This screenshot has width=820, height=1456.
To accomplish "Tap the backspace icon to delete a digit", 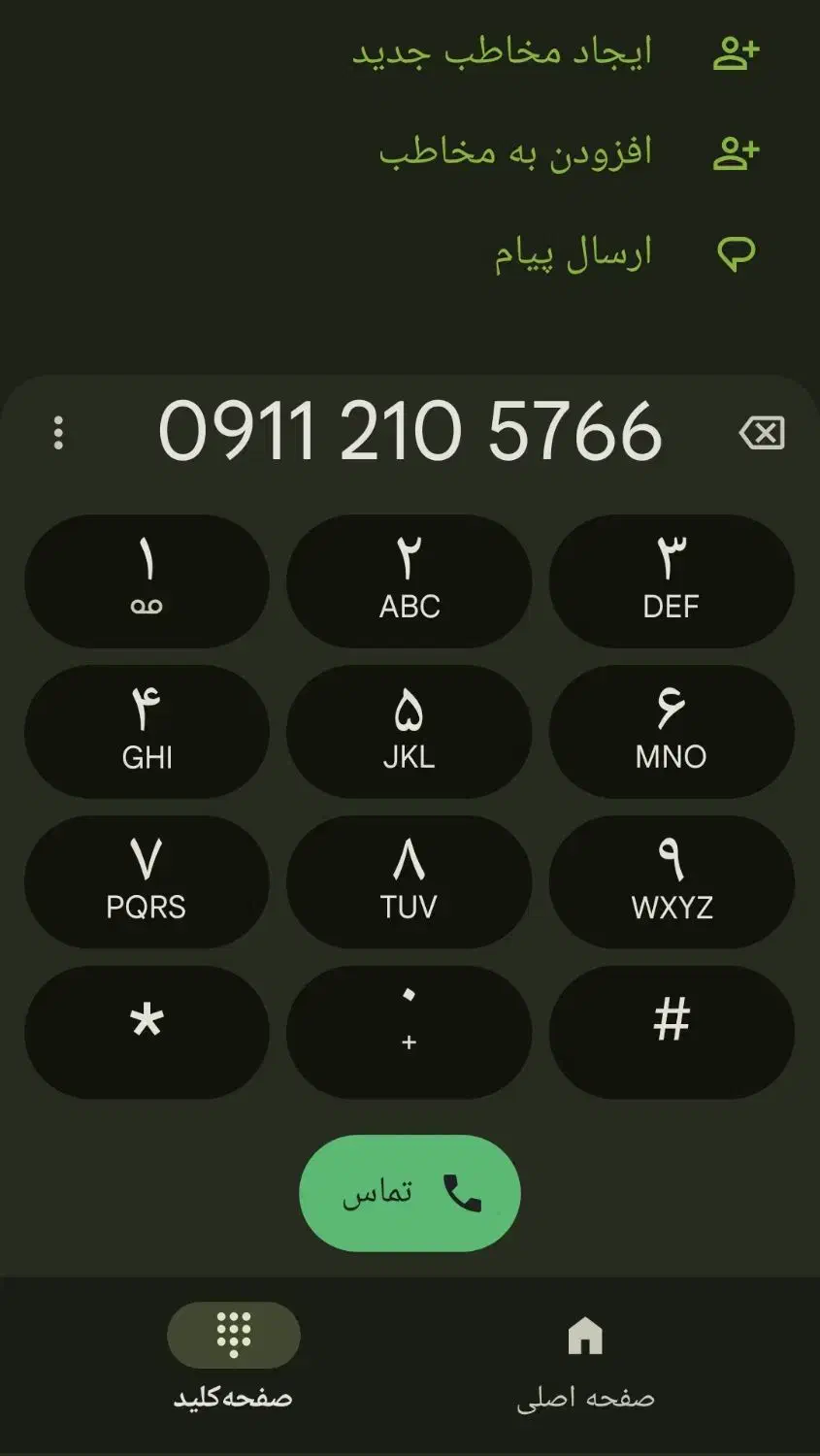I will pos(763,433).
